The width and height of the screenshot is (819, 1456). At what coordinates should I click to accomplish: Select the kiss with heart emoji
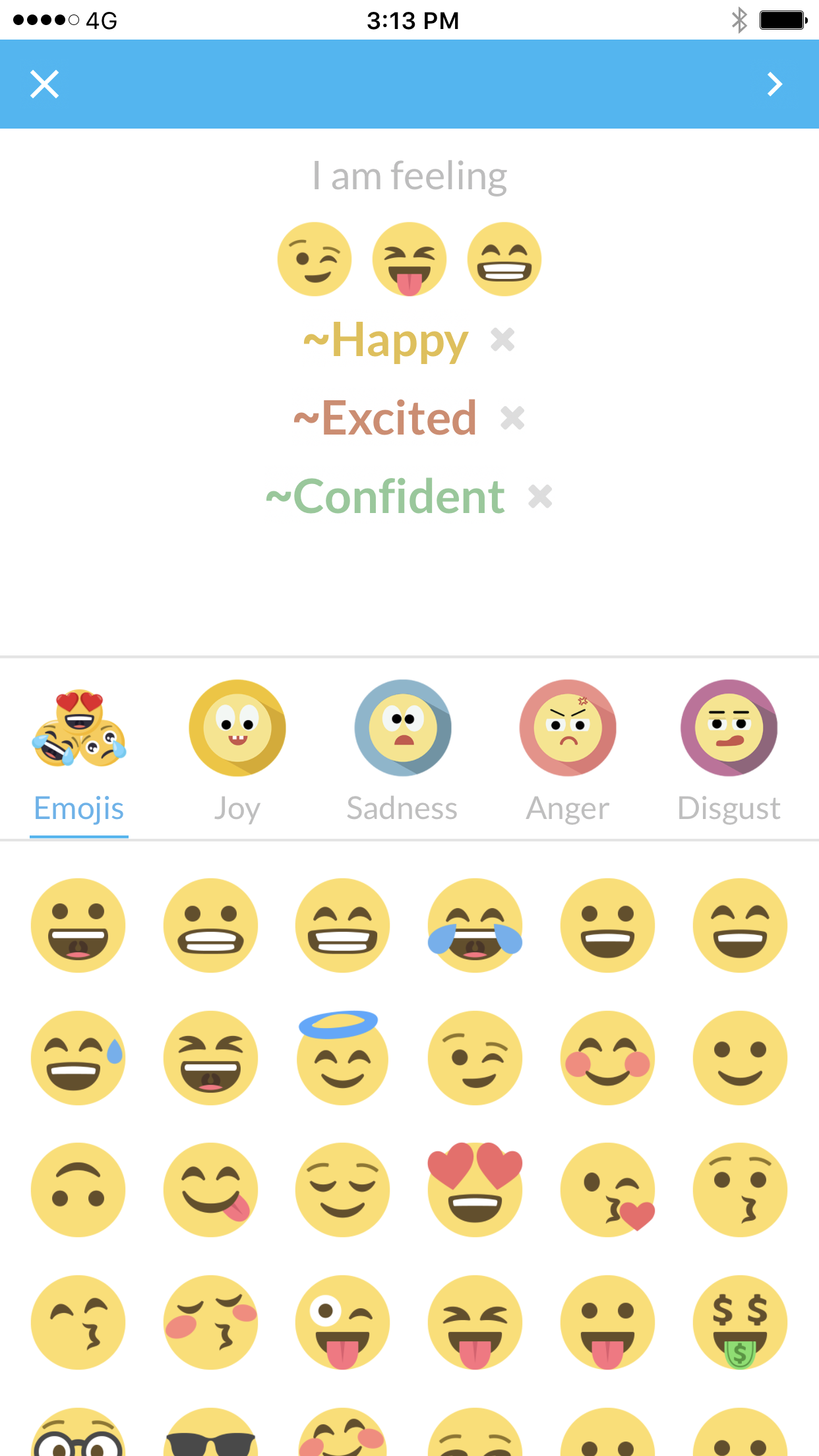607,1190
